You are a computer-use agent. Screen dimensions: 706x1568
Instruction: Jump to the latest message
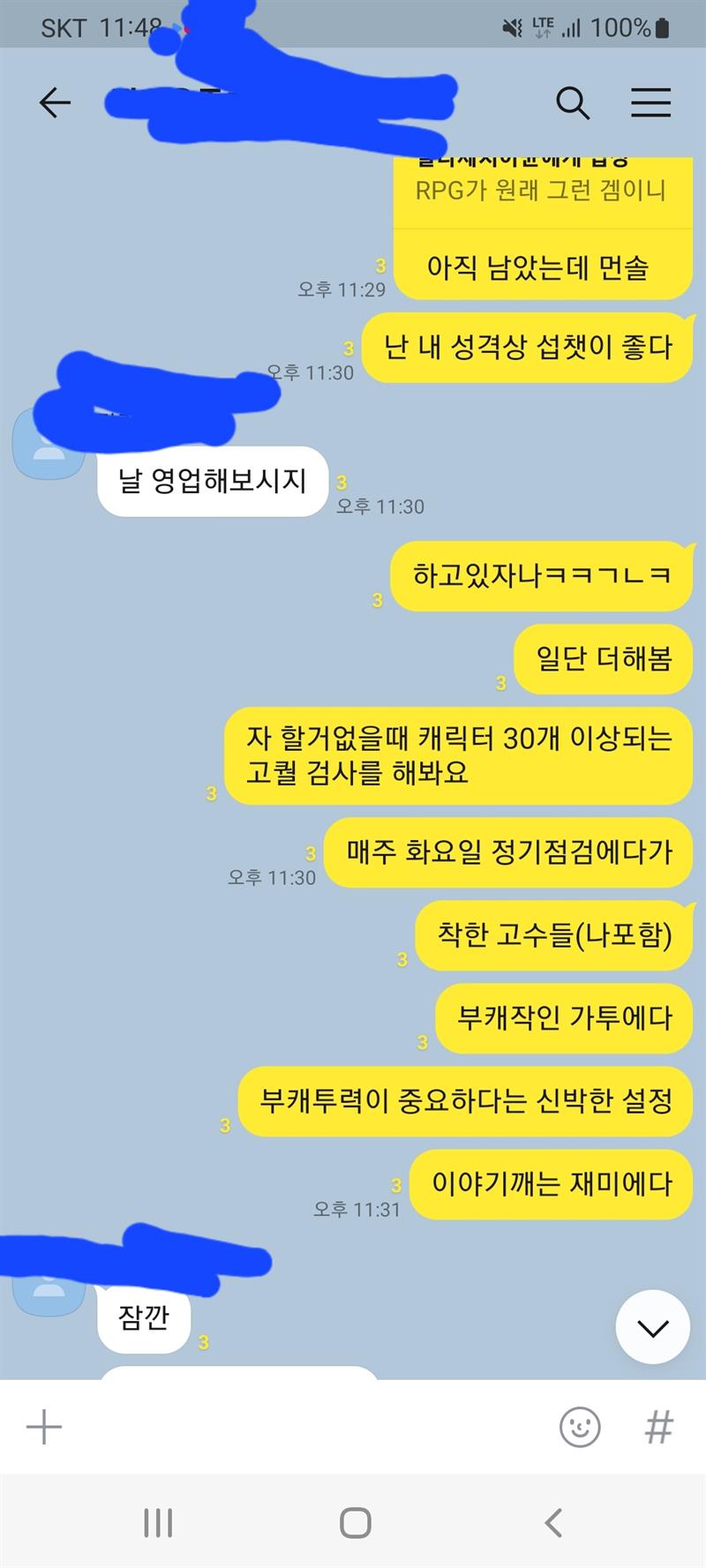coord(652,1327)
